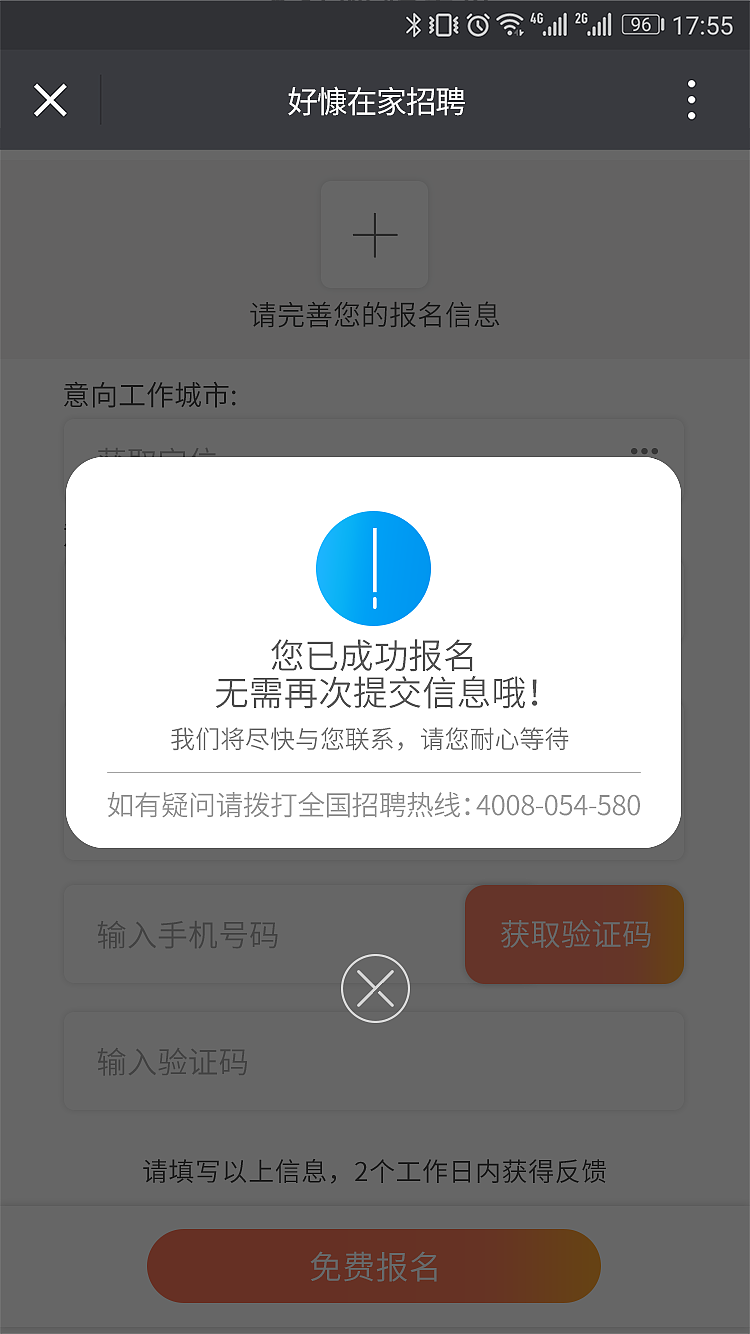Tap the ellipsis next to 获取定位 field
The width and height of the screenshot is (750, 1334).
(x=644, y=450)
